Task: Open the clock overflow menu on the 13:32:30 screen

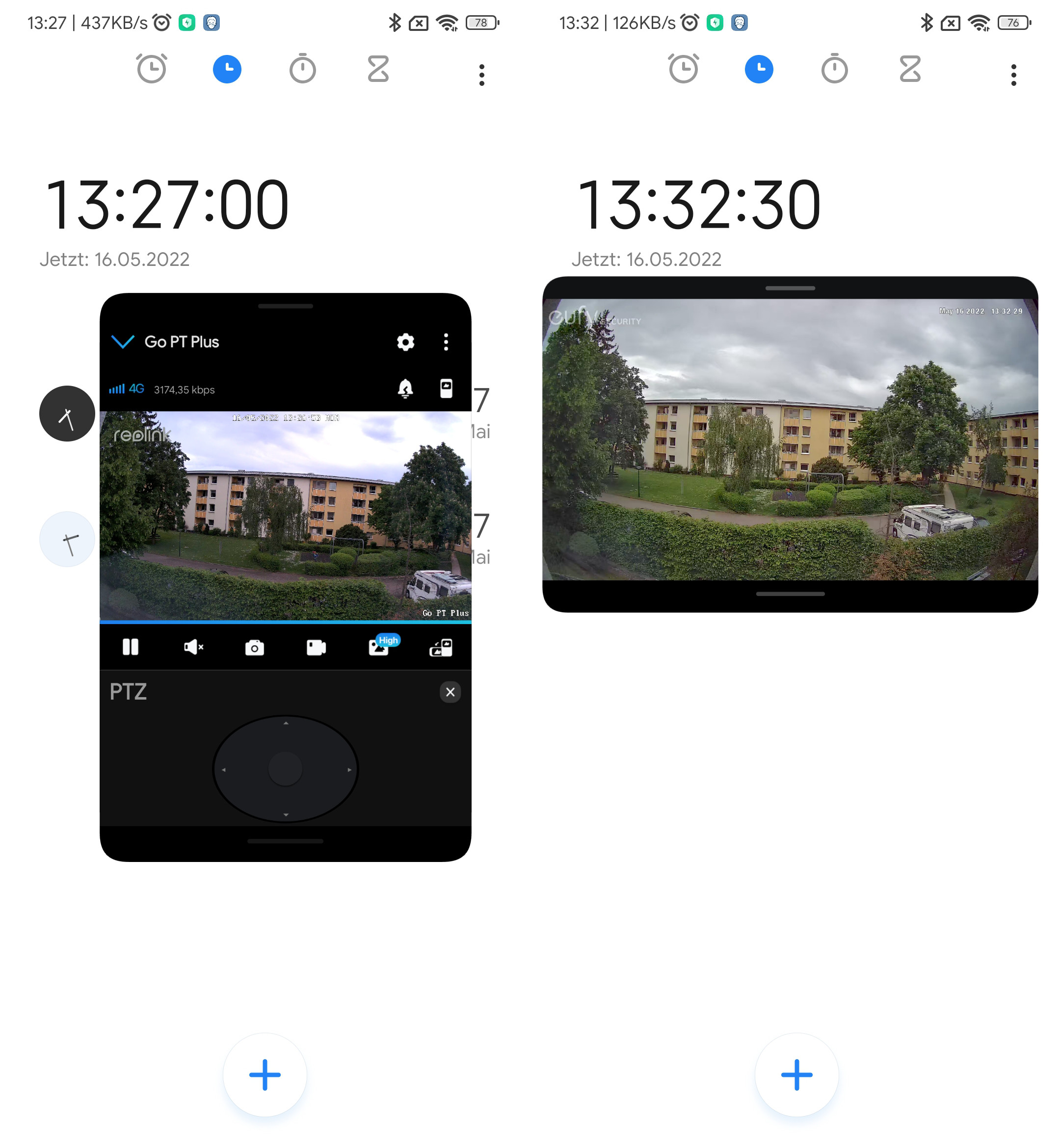Action: point(1013,75)
